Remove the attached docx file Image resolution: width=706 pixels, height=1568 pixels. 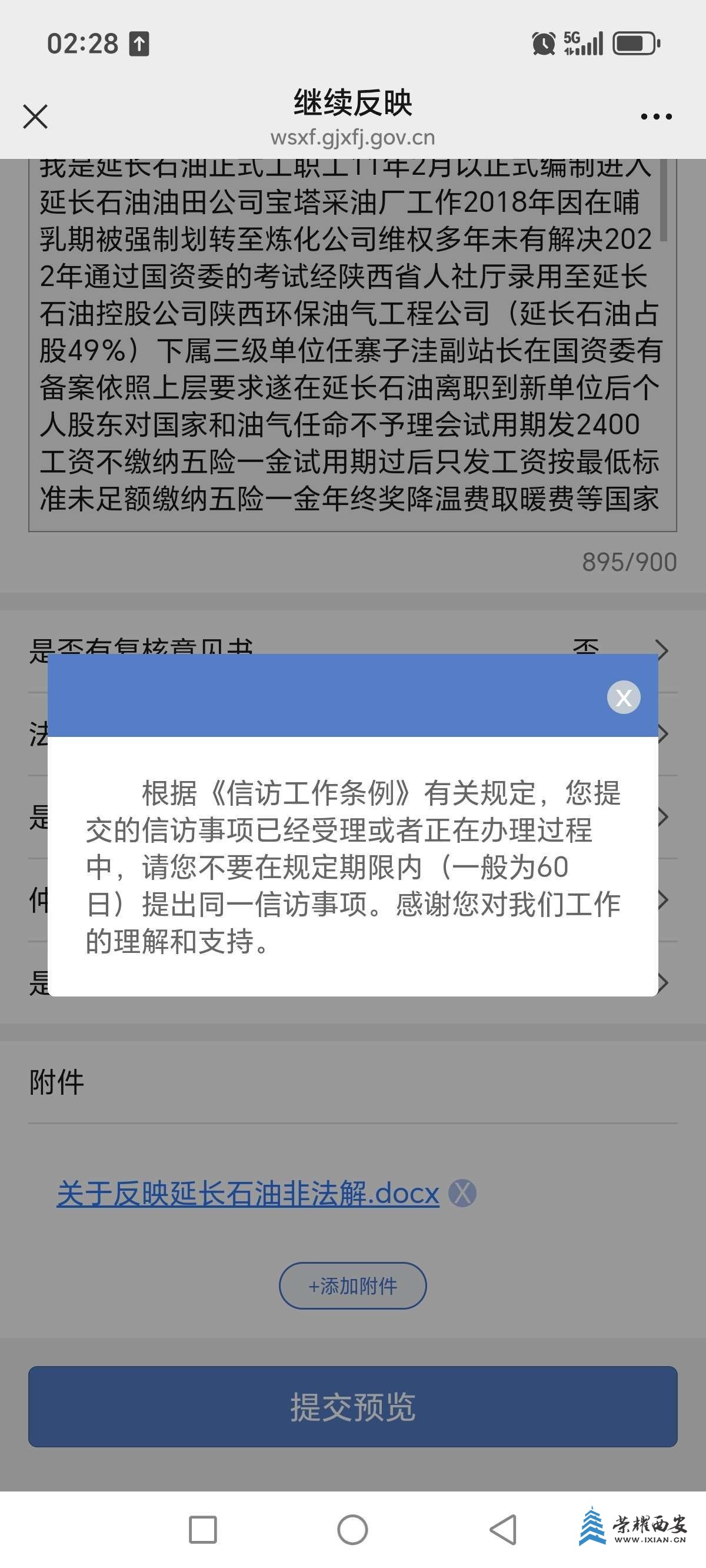click(x=462, y=1193)
